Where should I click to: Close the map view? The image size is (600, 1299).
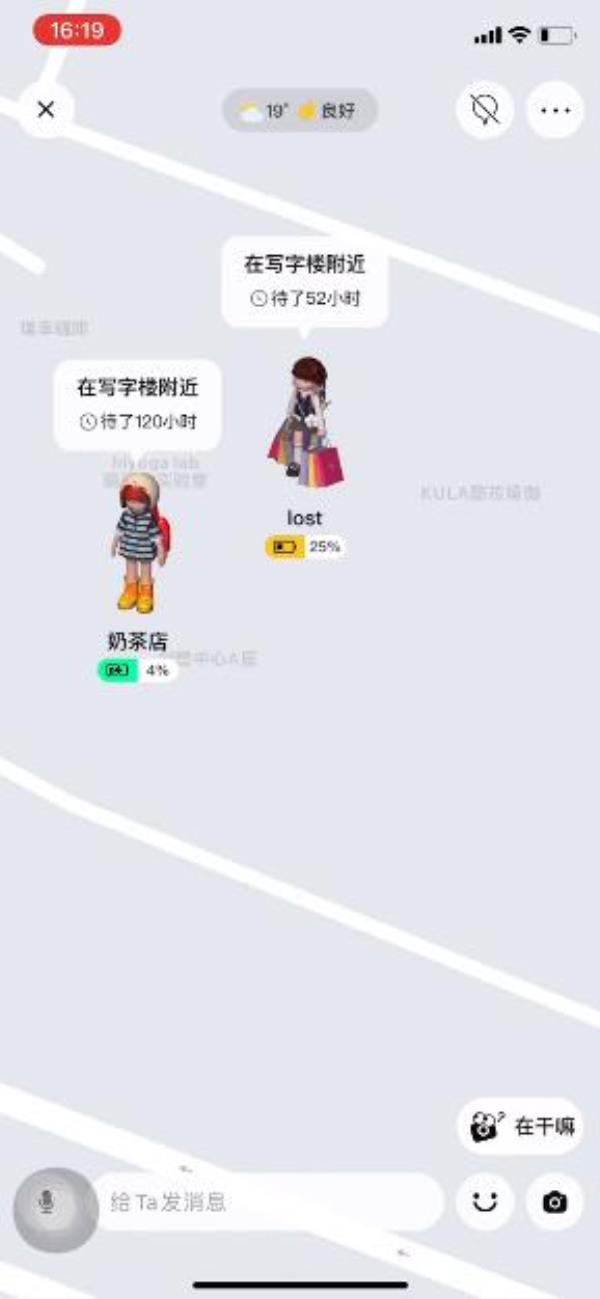coord(45,110)
